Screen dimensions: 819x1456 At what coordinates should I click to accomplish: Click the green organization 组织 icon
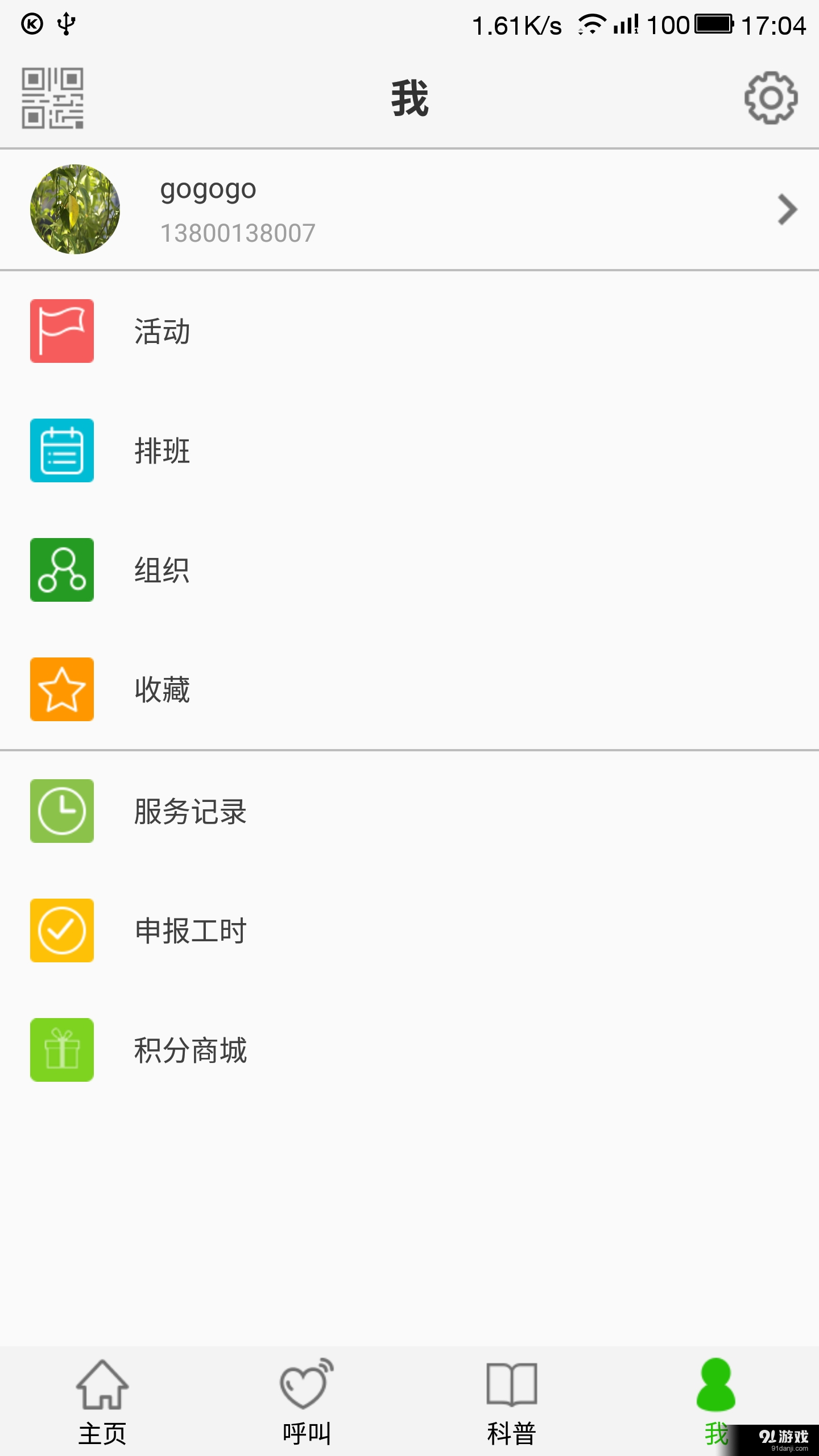[61, 572]
